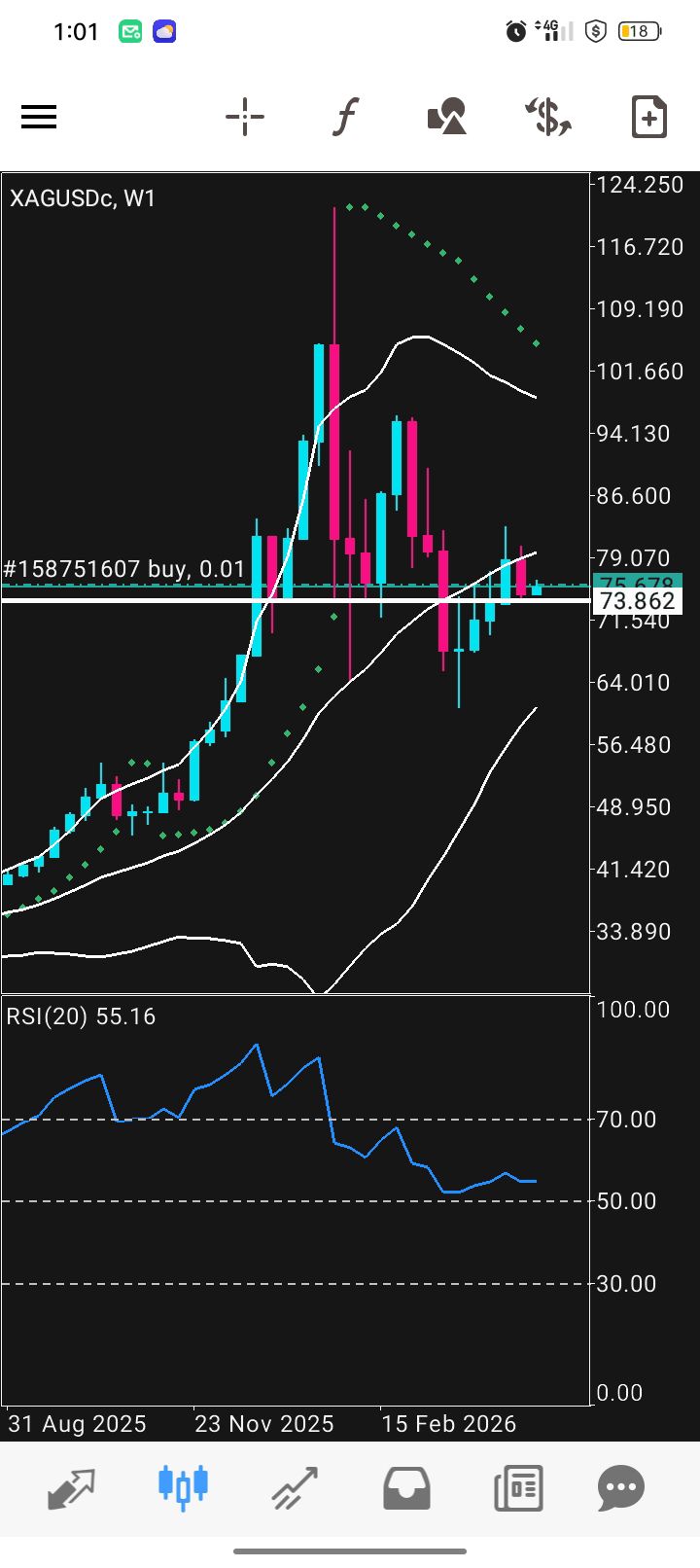Open the hamburger side menu
The height and width of the screenshot is (1568, 700).
coord(39,118)
